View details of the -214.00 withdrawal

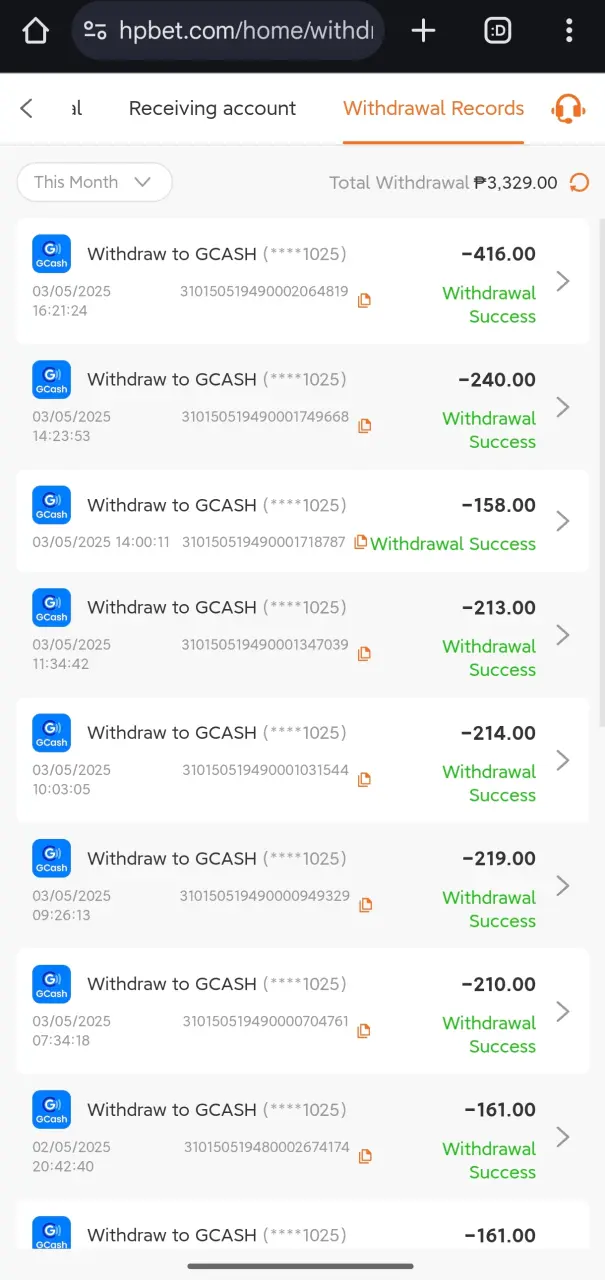coord(302,761)
